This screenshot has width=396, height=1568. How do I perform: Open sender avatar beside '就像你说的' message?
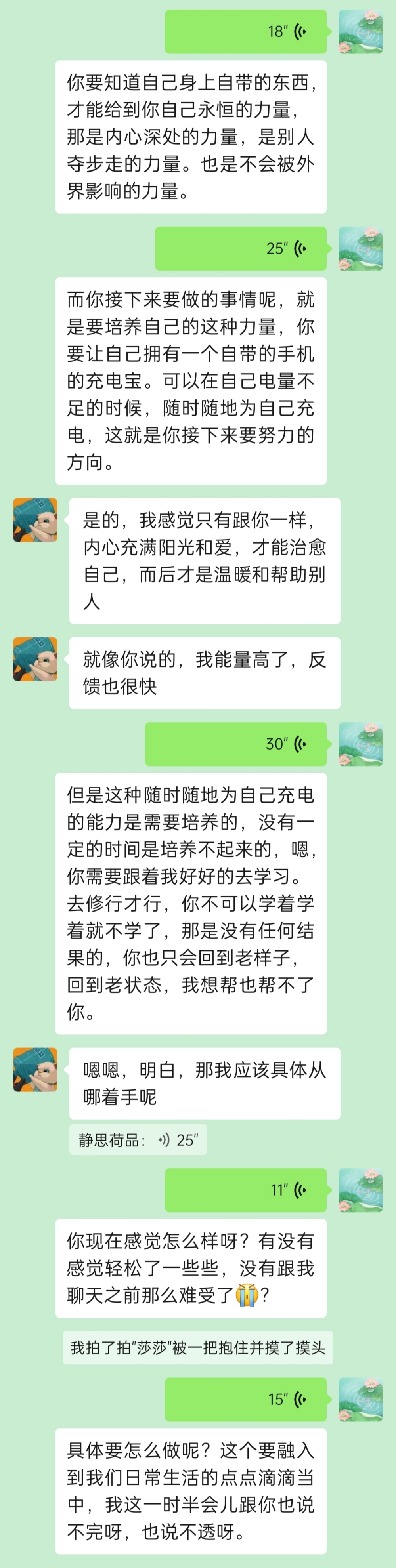pos(35,659)
